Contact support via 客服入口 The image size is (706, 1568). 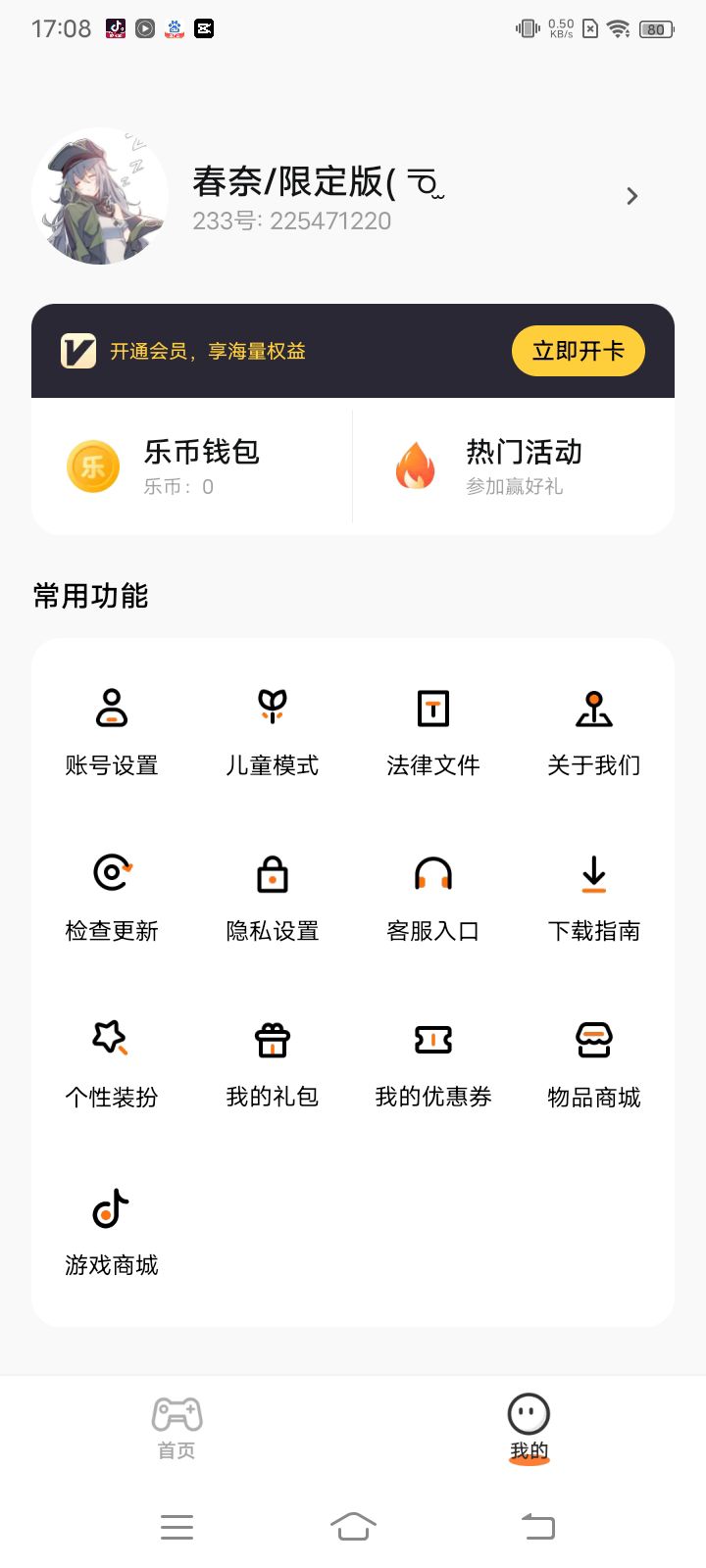[433, 896]
